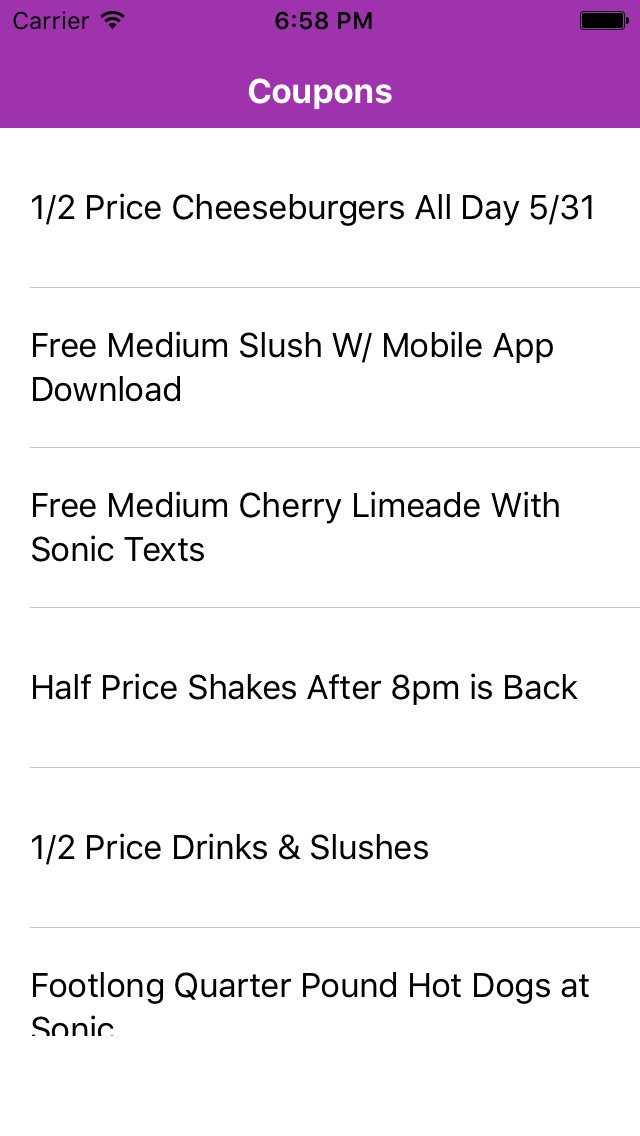Open Half Price Shakes After 8pm coupon
This screenshot has height=1136, width=640.
tap(305, 688)
